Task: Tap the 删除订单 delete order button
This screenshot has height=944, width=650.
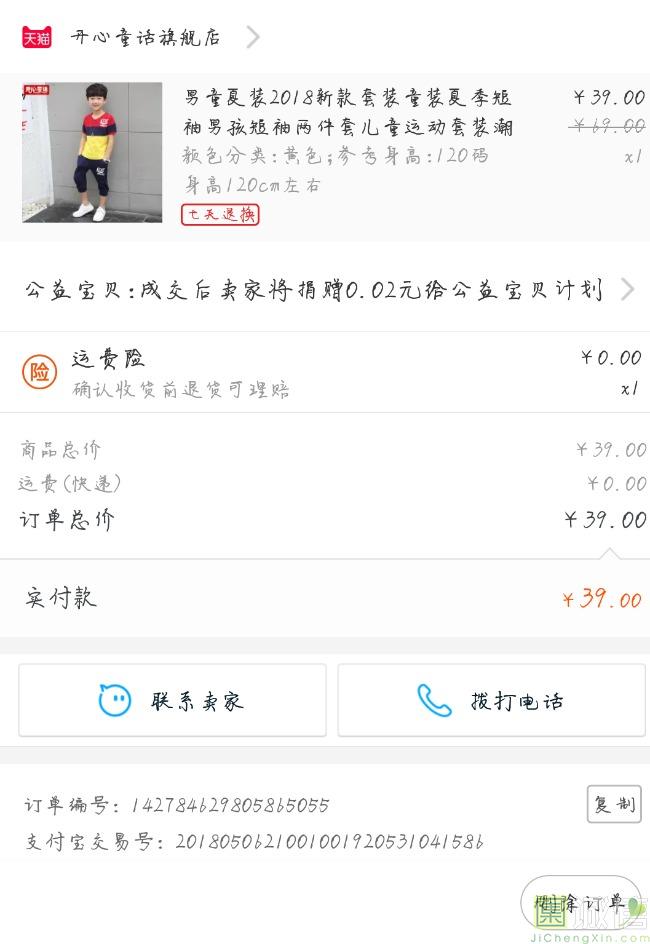Action: pos(580,903)
